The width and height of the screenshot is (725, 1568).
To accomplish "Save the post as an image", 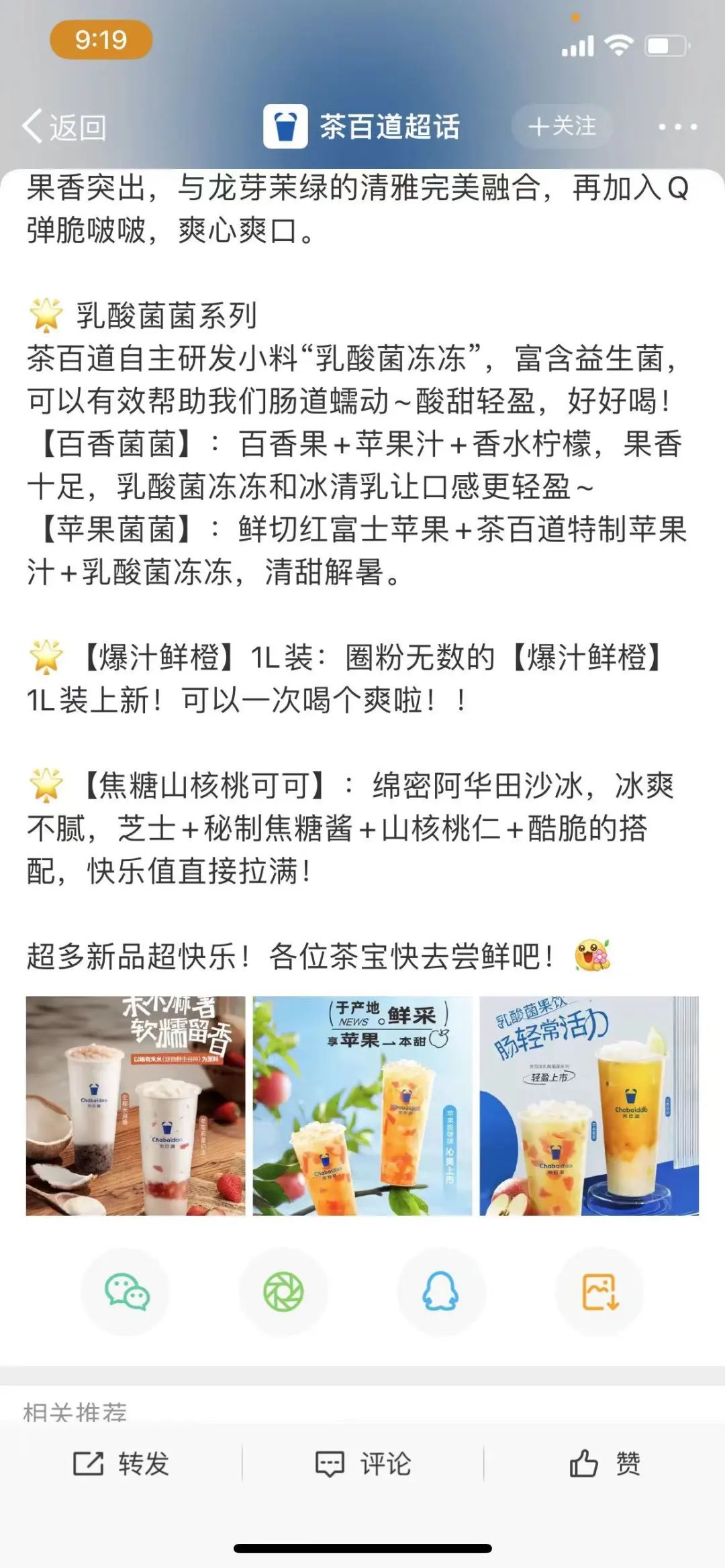I will 599,1292.
